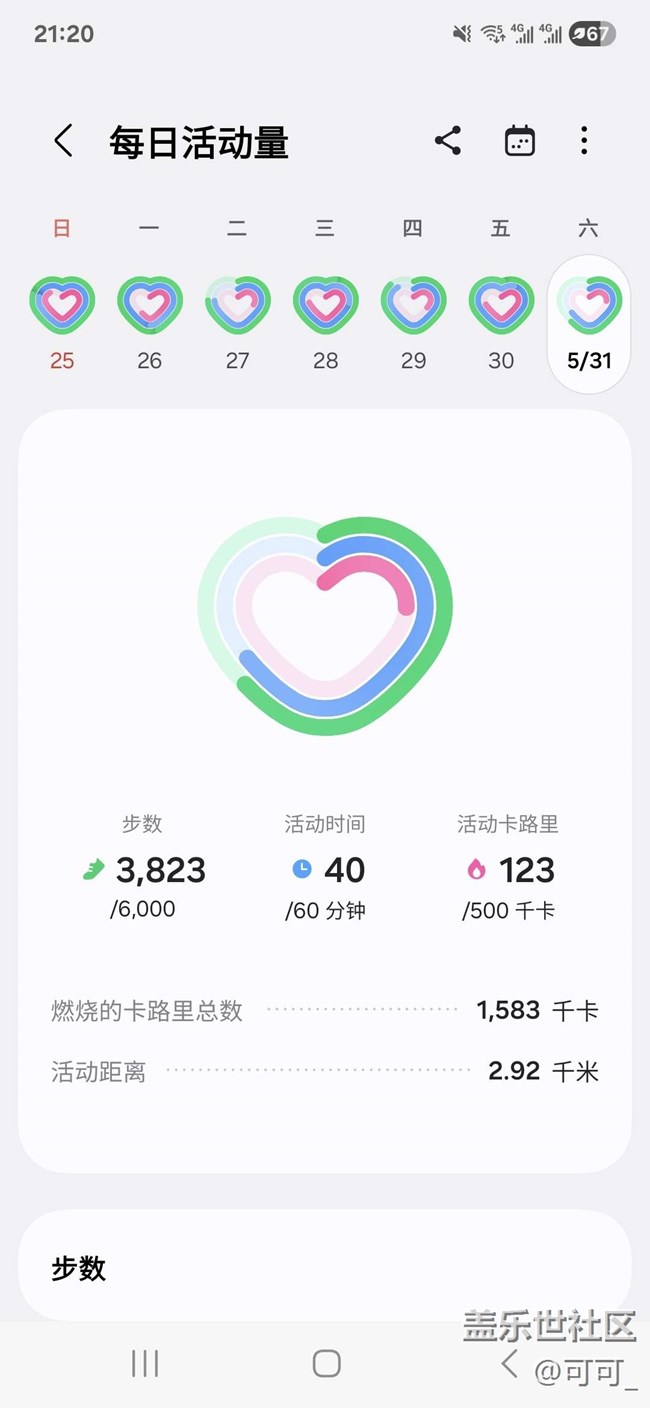
Task: View activity for the 27th
Action: pyautogui.click(x=237, y=305)
